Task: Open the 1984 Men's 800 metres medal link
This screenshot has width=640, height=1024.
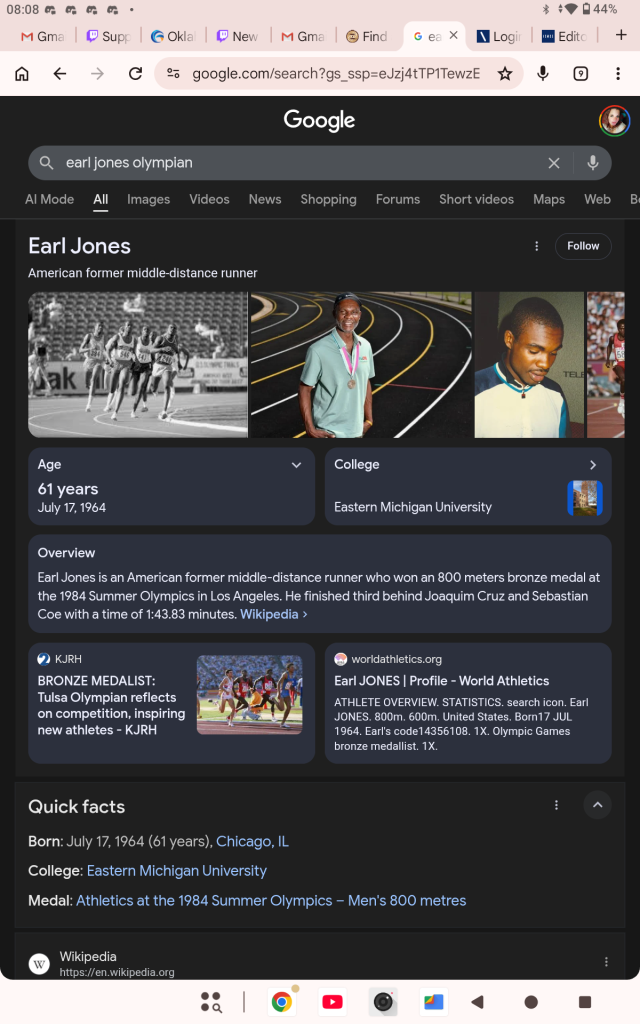Action: pyautogui.click(x=271, y=900)
